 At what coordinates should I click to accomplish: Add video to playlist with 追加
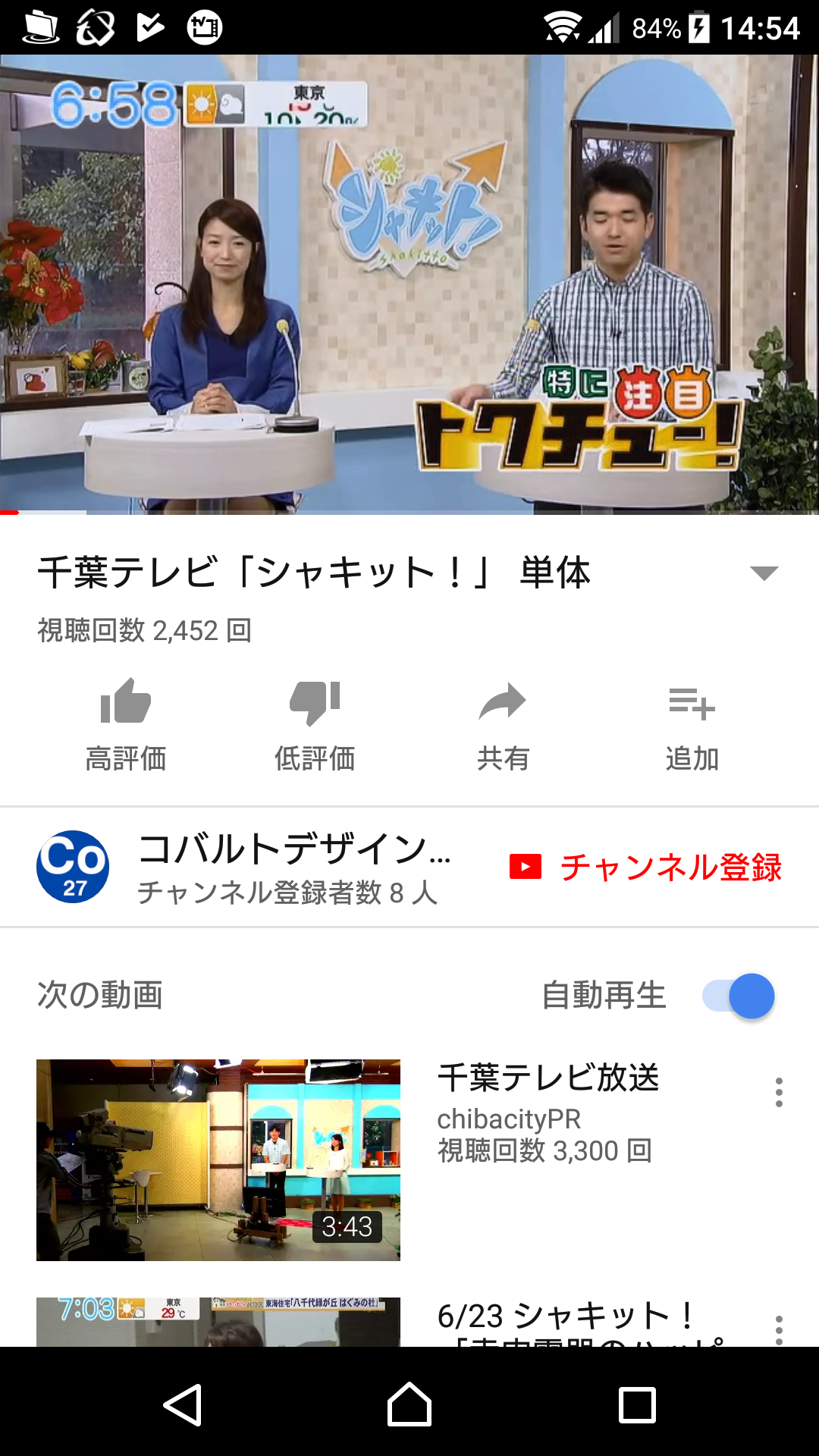[x=692, y=724]
